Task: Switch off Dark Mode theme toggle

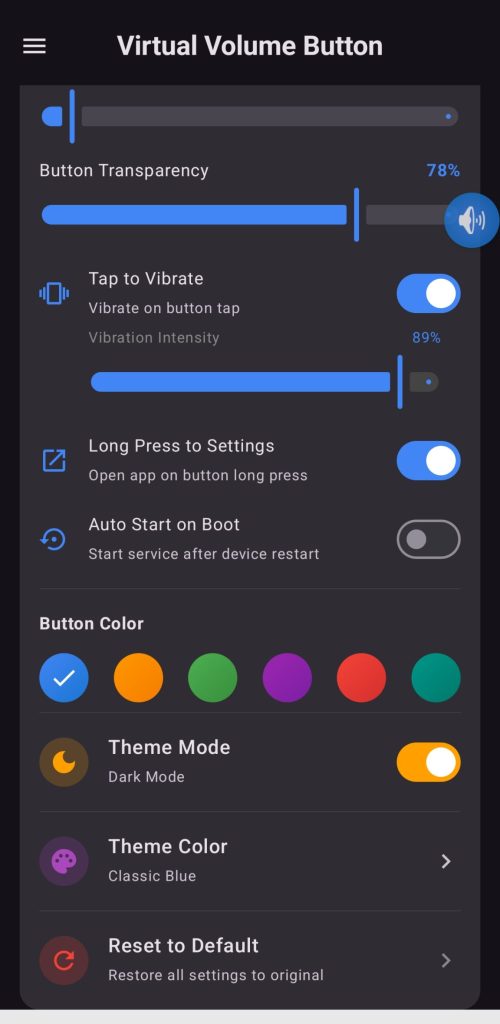Action: click(x=428, y=761)
